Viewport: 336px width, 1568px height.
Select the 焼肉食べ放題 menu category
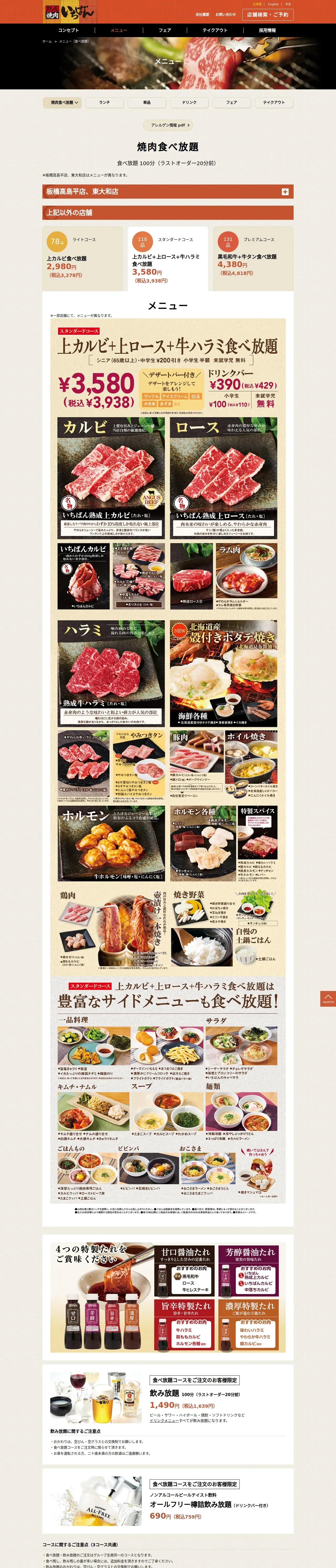point(61,102)
